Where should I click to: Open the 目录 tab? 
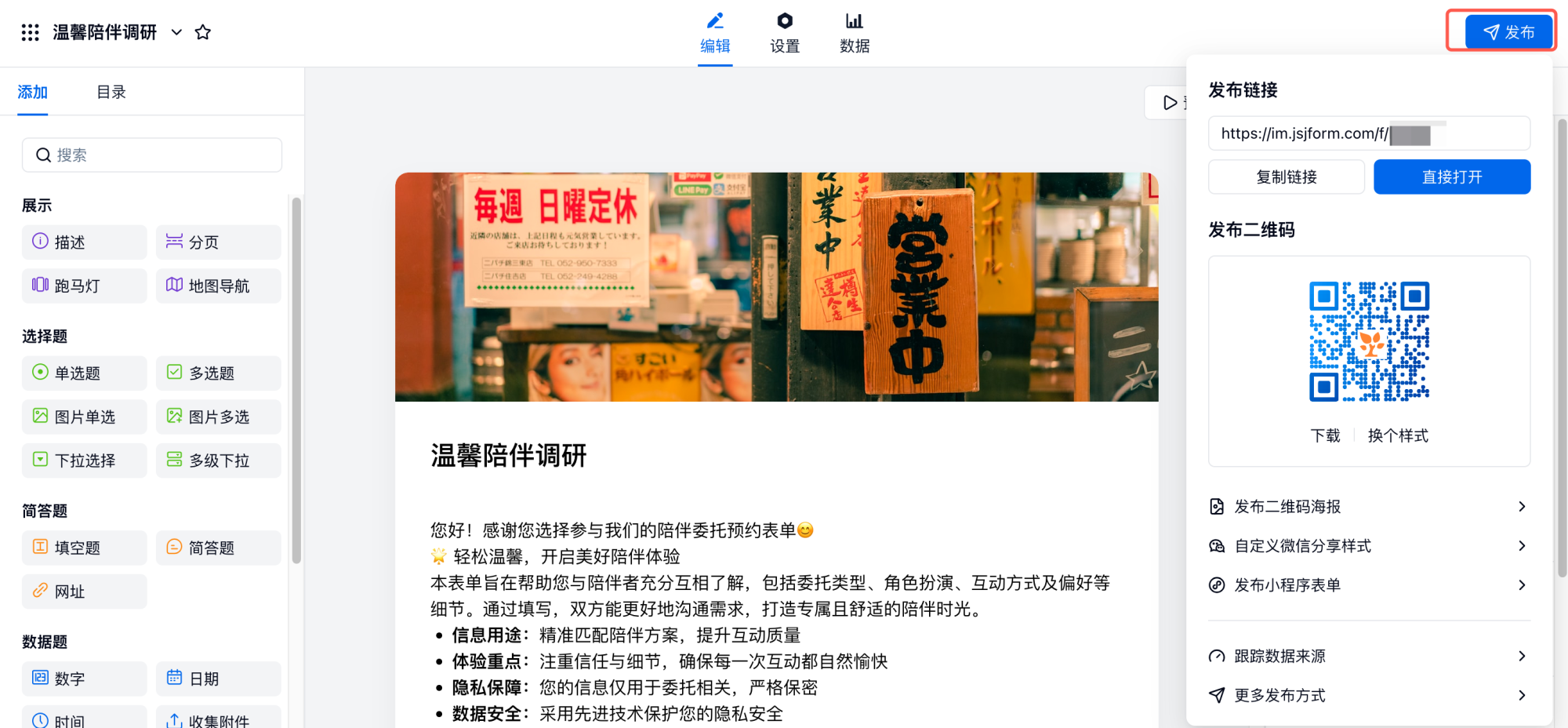[x=111, y=92]
